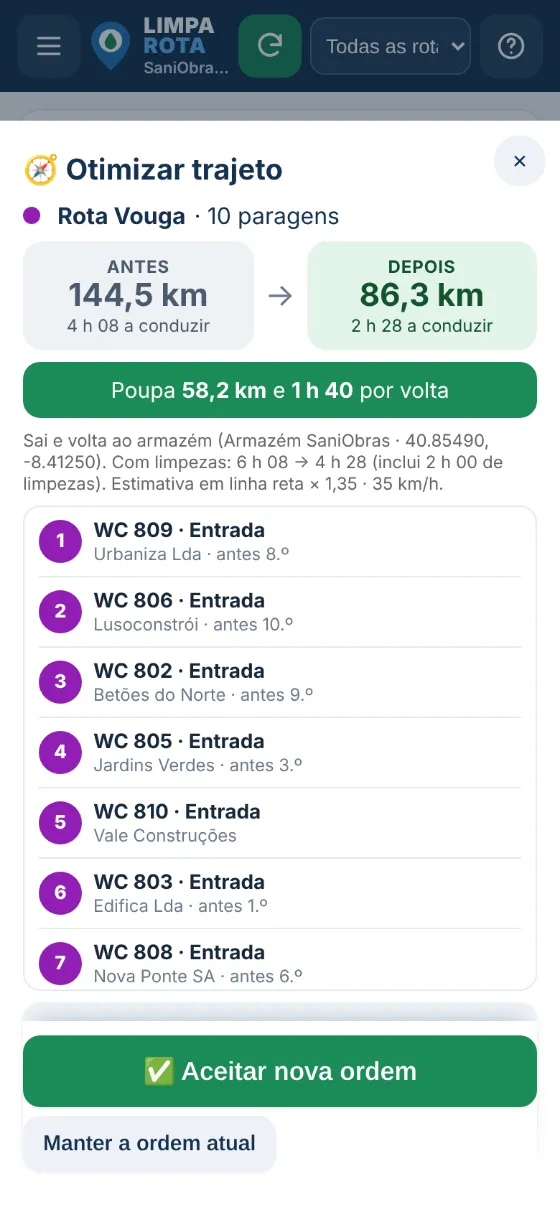Close the Otimizar trajeto dialog
Screen dimensions: 560x1212
pyautogui.click(x=519, y=161)
